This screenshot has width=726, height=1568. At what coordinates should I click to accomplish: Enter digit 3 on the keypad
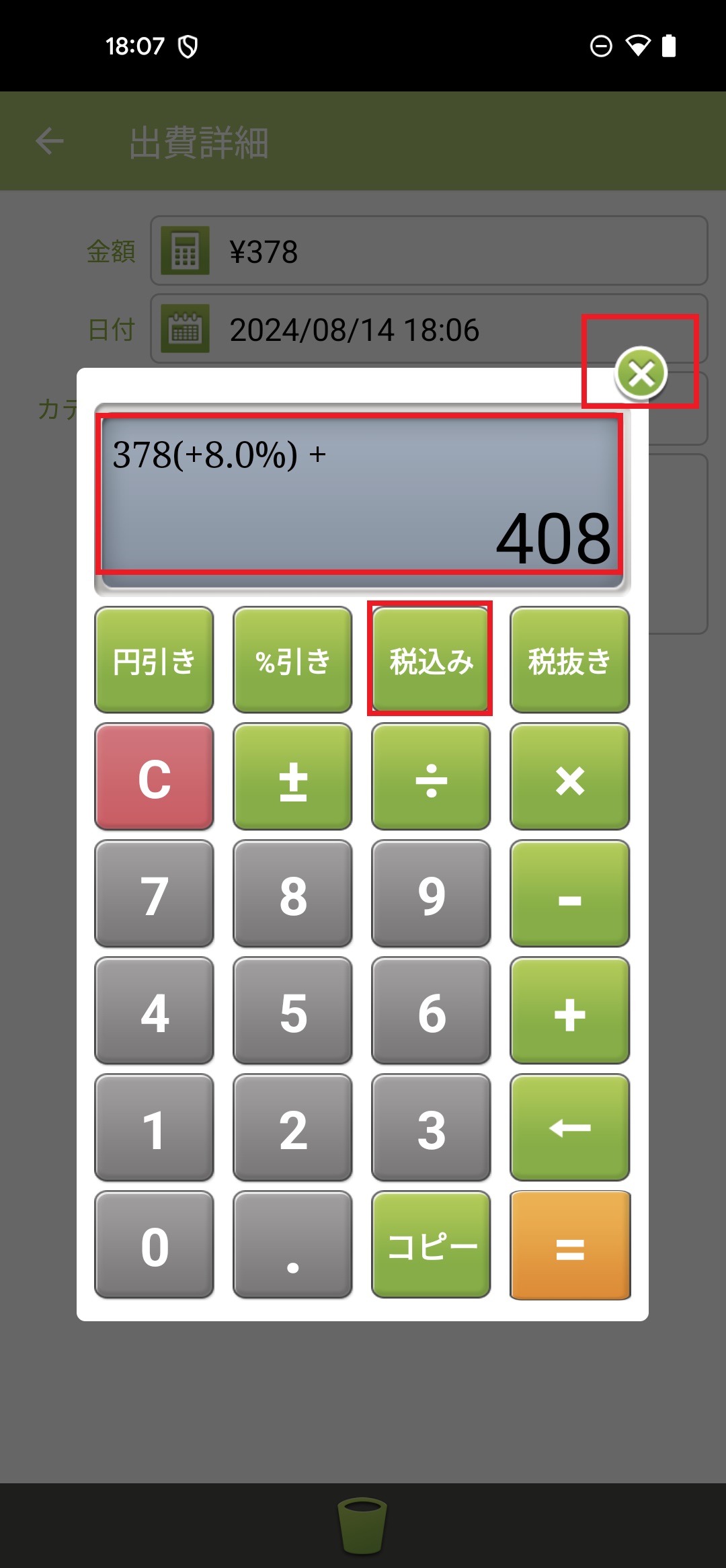click(x=431, y=1128)
